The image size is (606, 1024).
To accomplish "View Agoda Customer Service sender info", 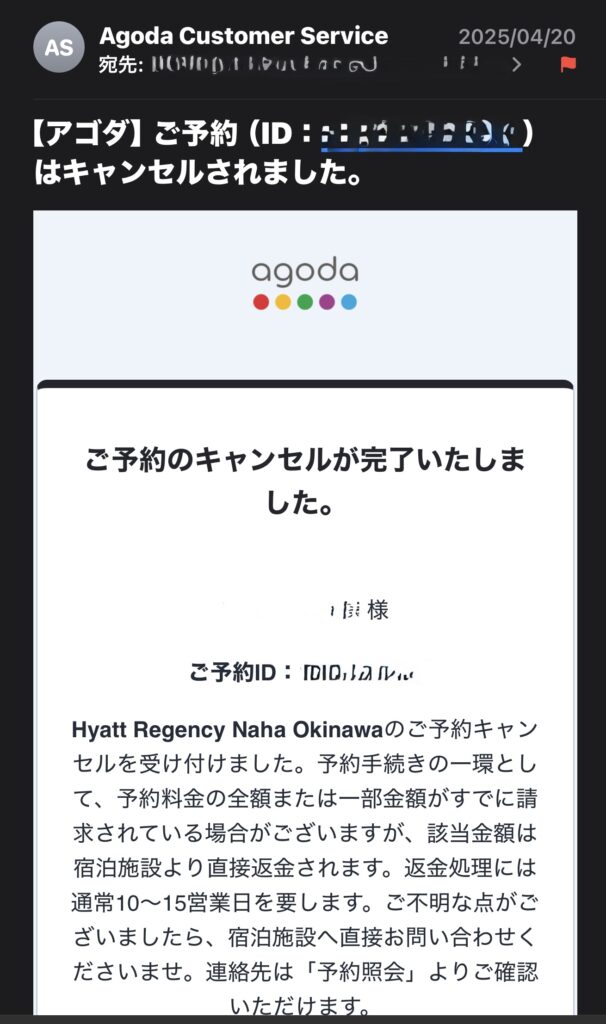I will click(243, 36).
